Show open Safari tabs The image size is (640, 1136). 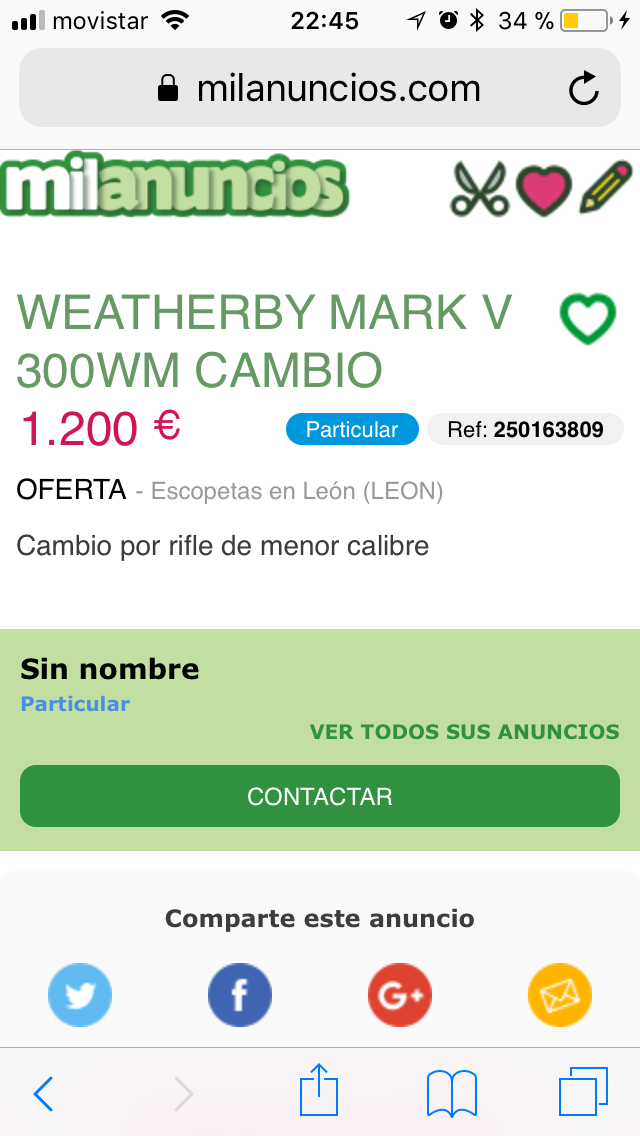tap(584, 1092)
